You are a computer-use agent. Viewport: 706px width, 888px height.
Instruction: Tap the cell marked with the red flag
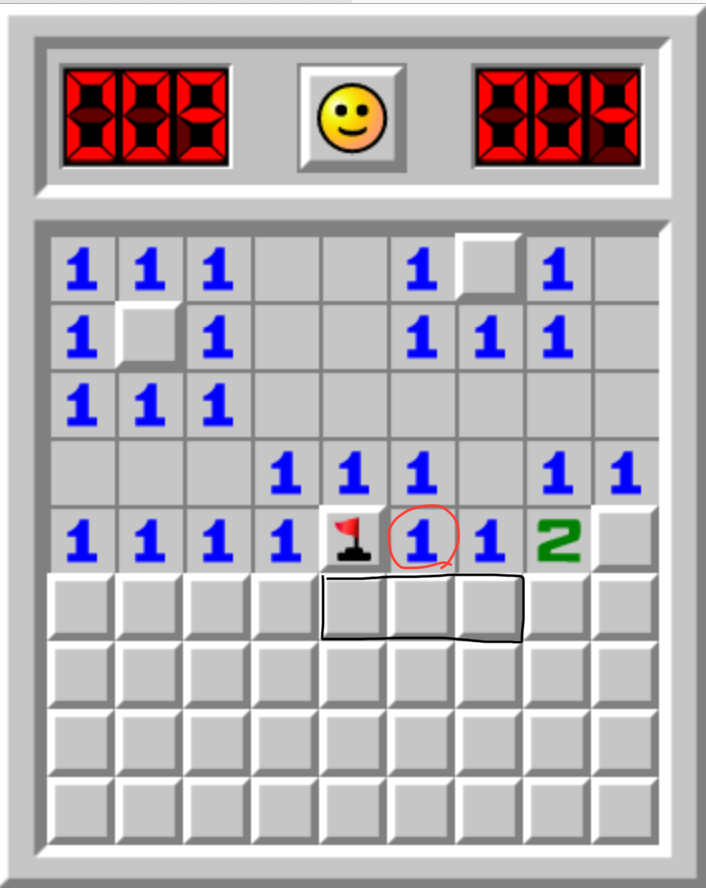[353, 539]
